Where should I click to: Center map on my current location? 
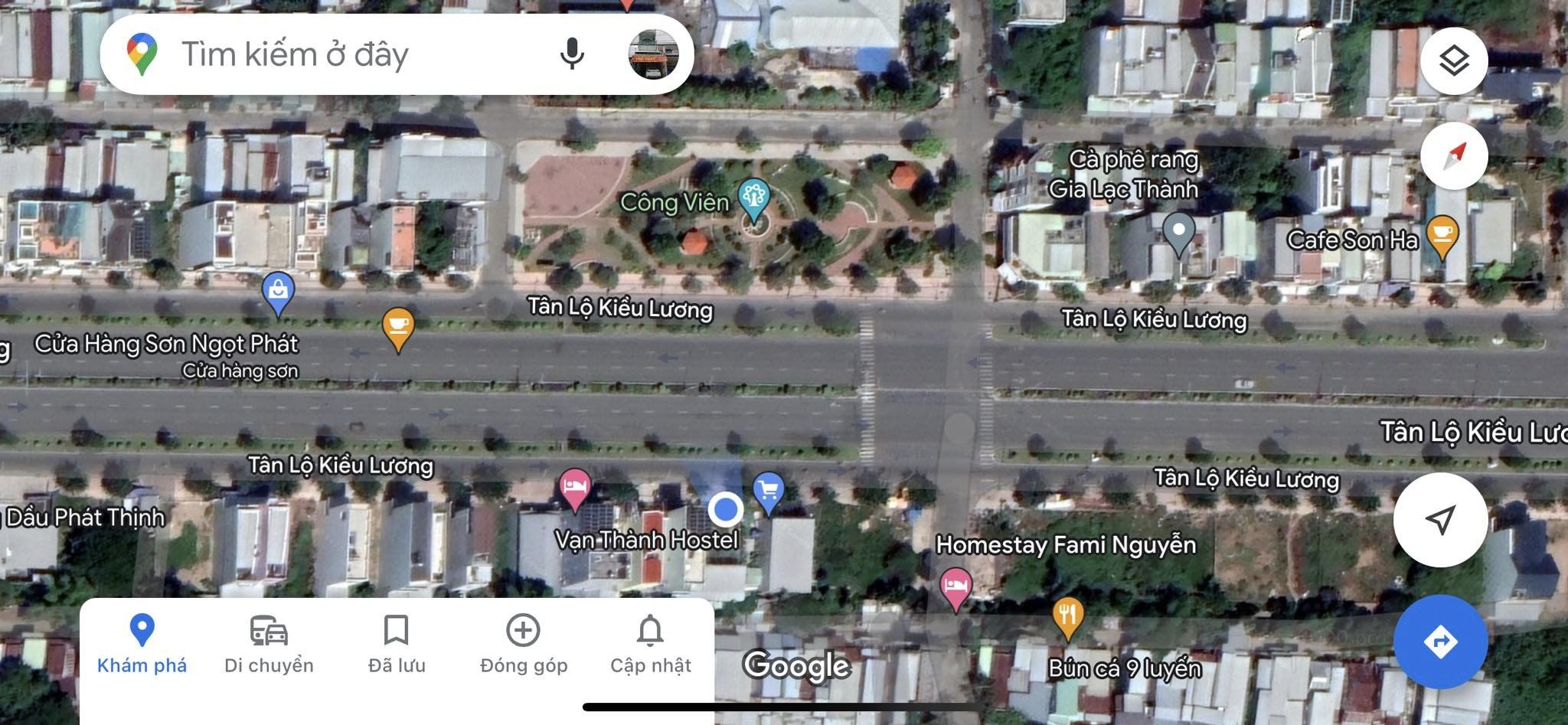pos(1440,520)
